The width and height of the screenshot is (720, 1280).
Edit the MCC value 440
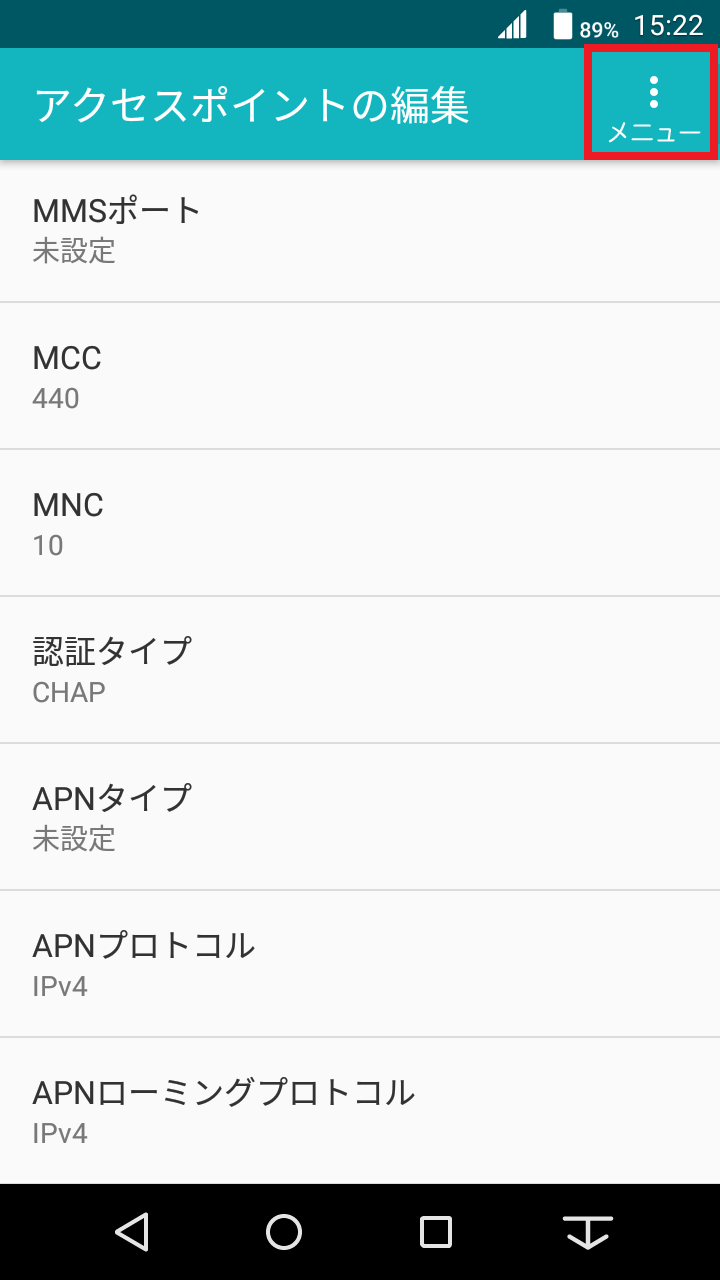pos(360,375)
